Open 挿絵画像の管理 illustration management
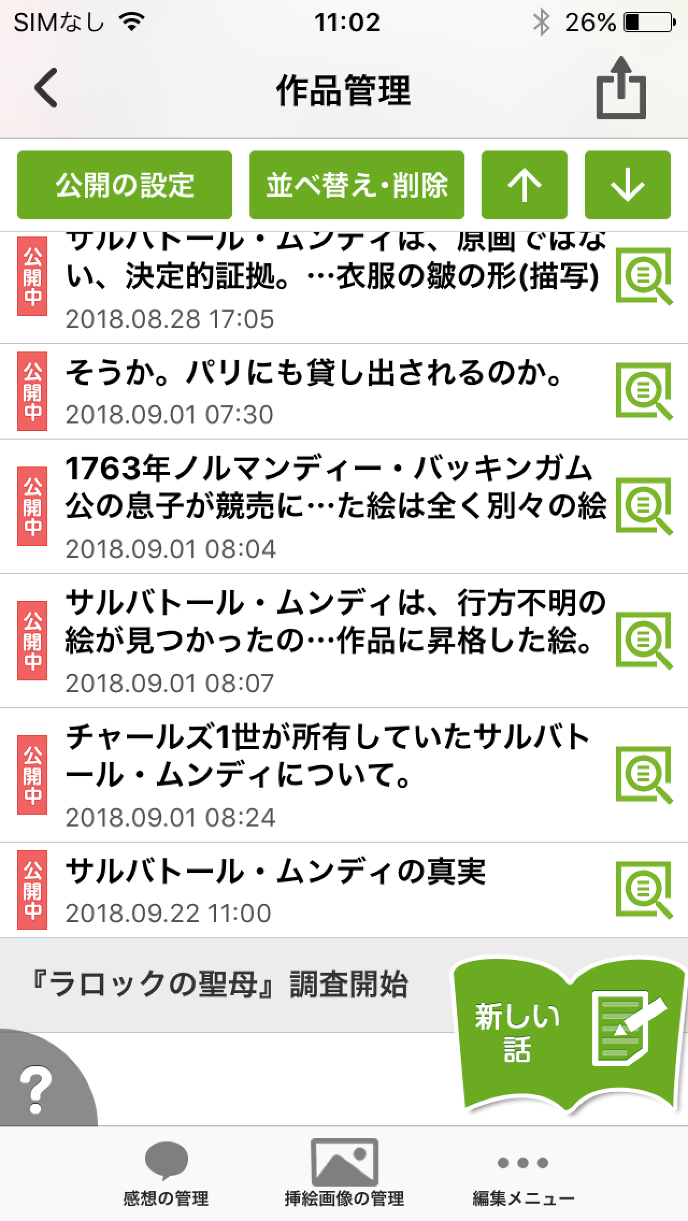 [344, 1174]
